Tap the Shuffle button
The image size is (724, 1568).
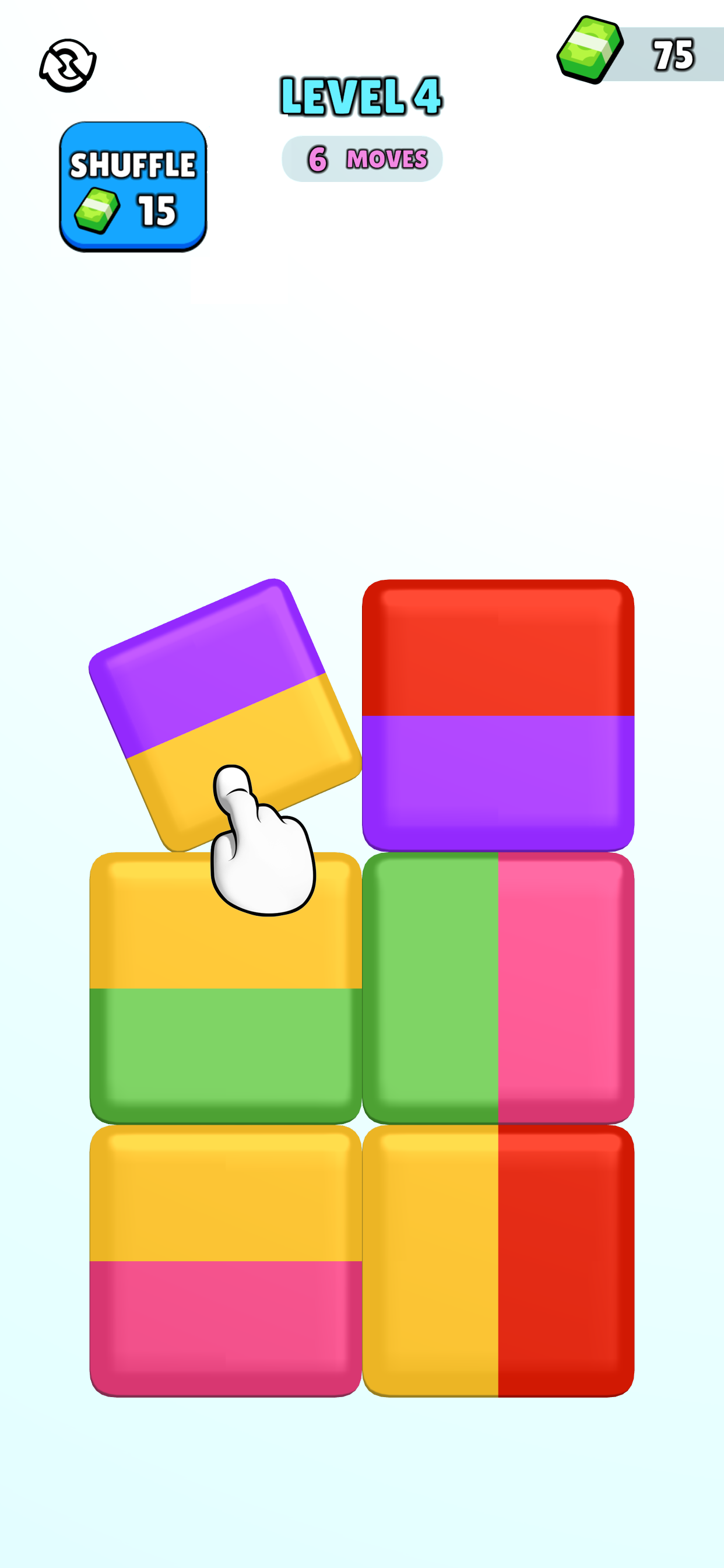pos(135,183)
